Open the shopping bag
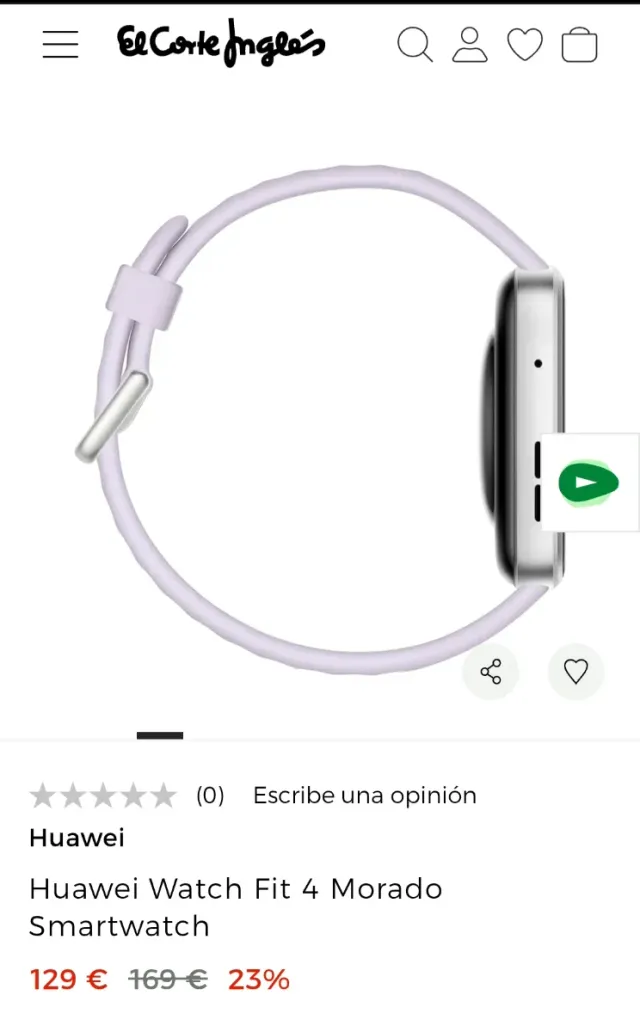Viewport: 640px width, 1032px height. click(579, 44)
